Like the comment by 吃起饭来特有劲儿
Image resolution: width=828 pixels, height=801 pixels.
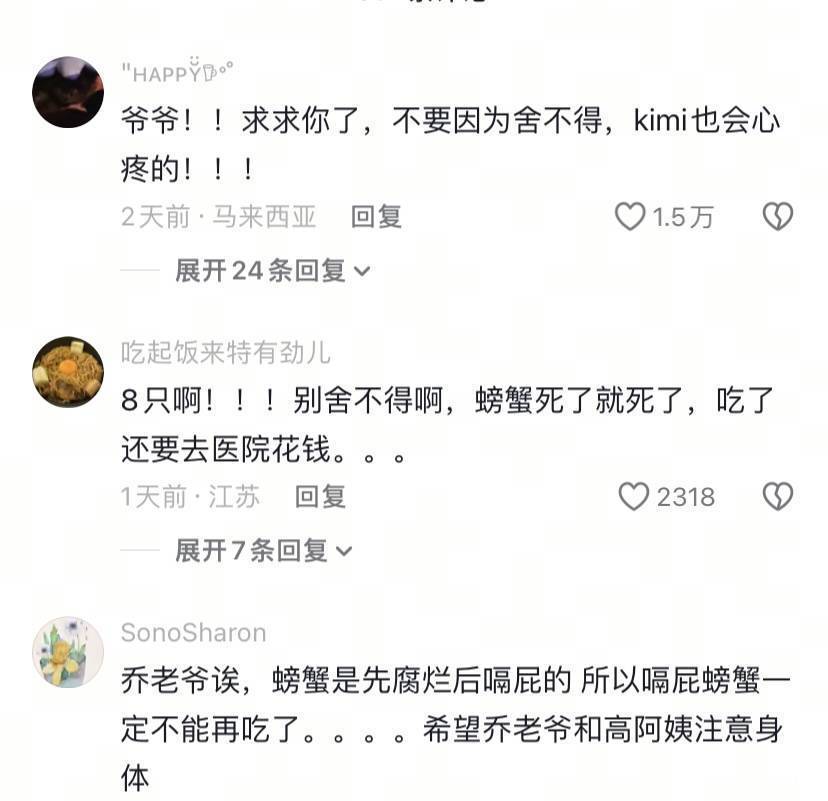coord(634,496)
